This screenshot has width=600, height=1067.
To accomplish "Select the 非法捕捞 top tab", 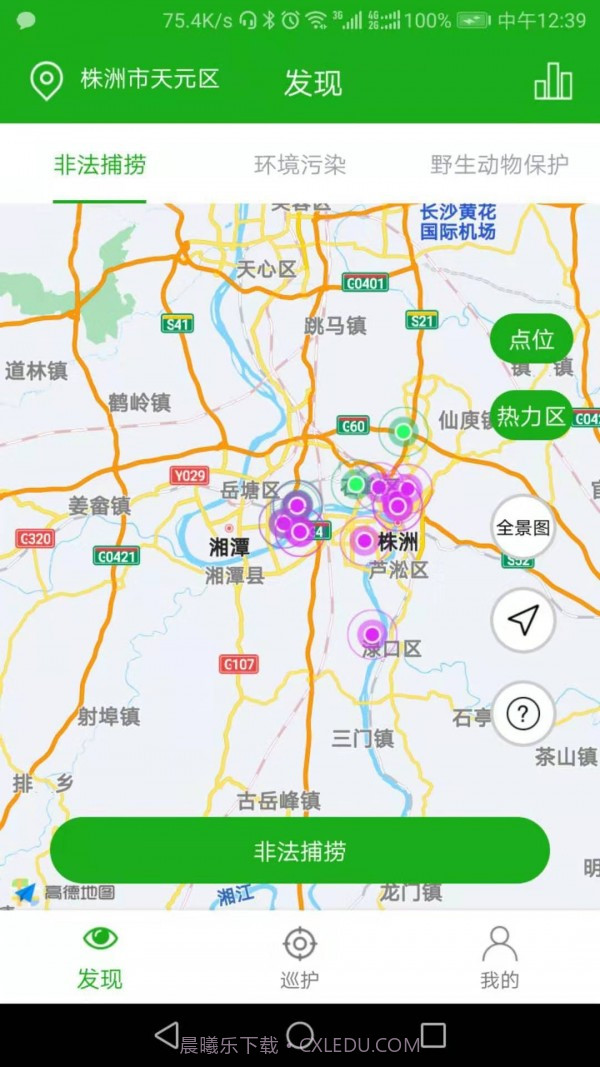I will click(x=100, y=165).
